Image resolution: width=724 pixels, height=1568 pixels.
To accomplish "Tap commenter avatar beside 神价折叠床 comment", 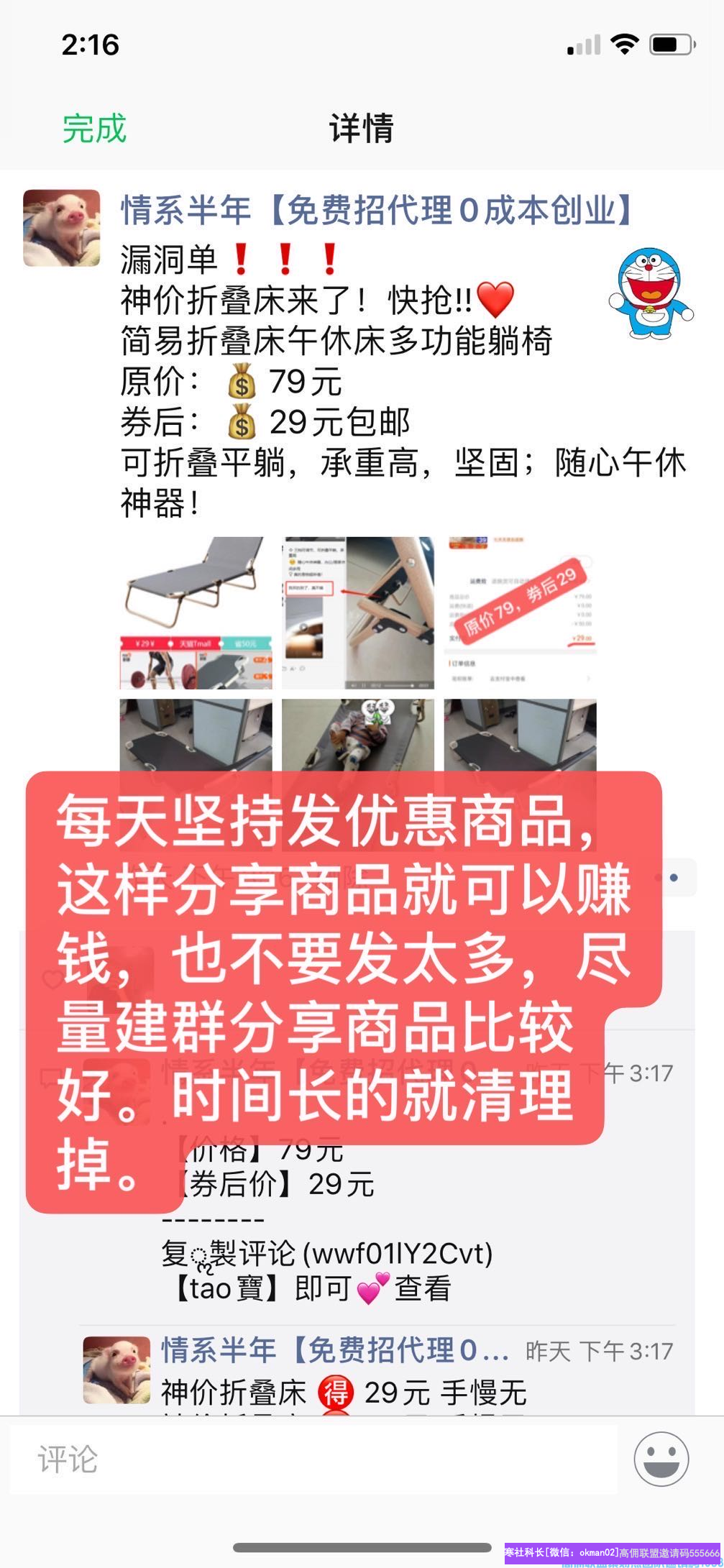I will click(116, 1370).
